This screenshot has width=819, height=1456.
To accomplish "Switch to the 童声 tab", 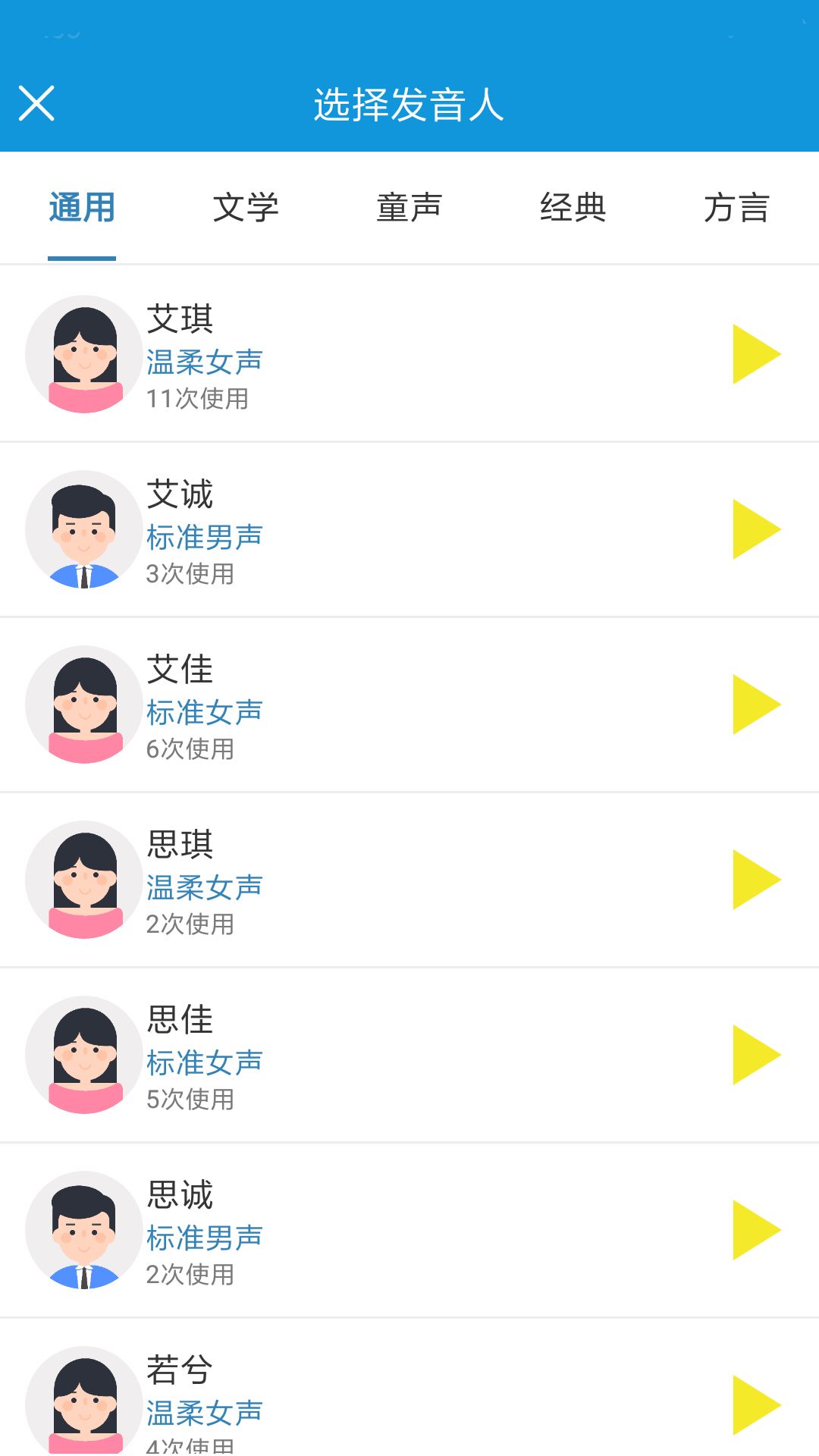I will pos(409,207).
